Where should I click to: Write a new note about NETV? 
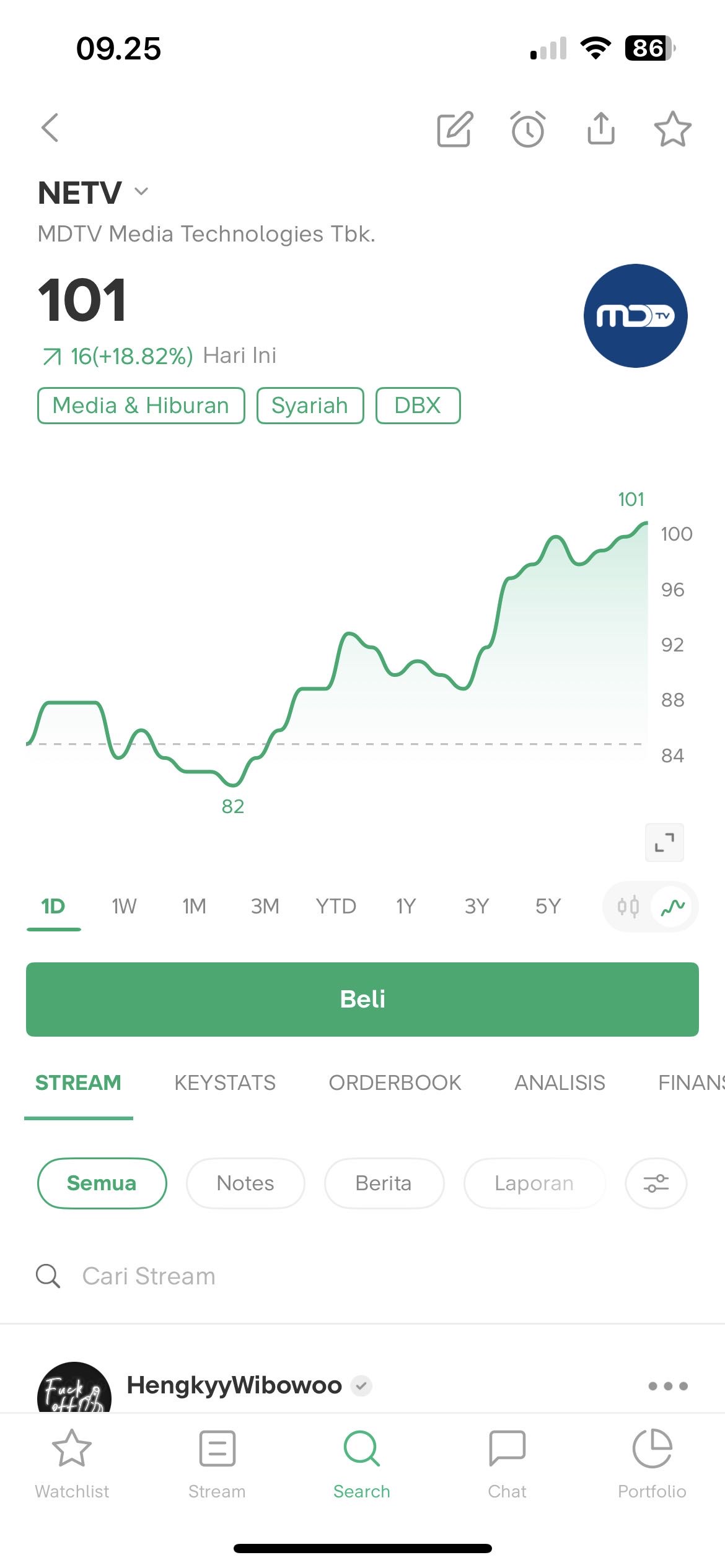(455, 129)
